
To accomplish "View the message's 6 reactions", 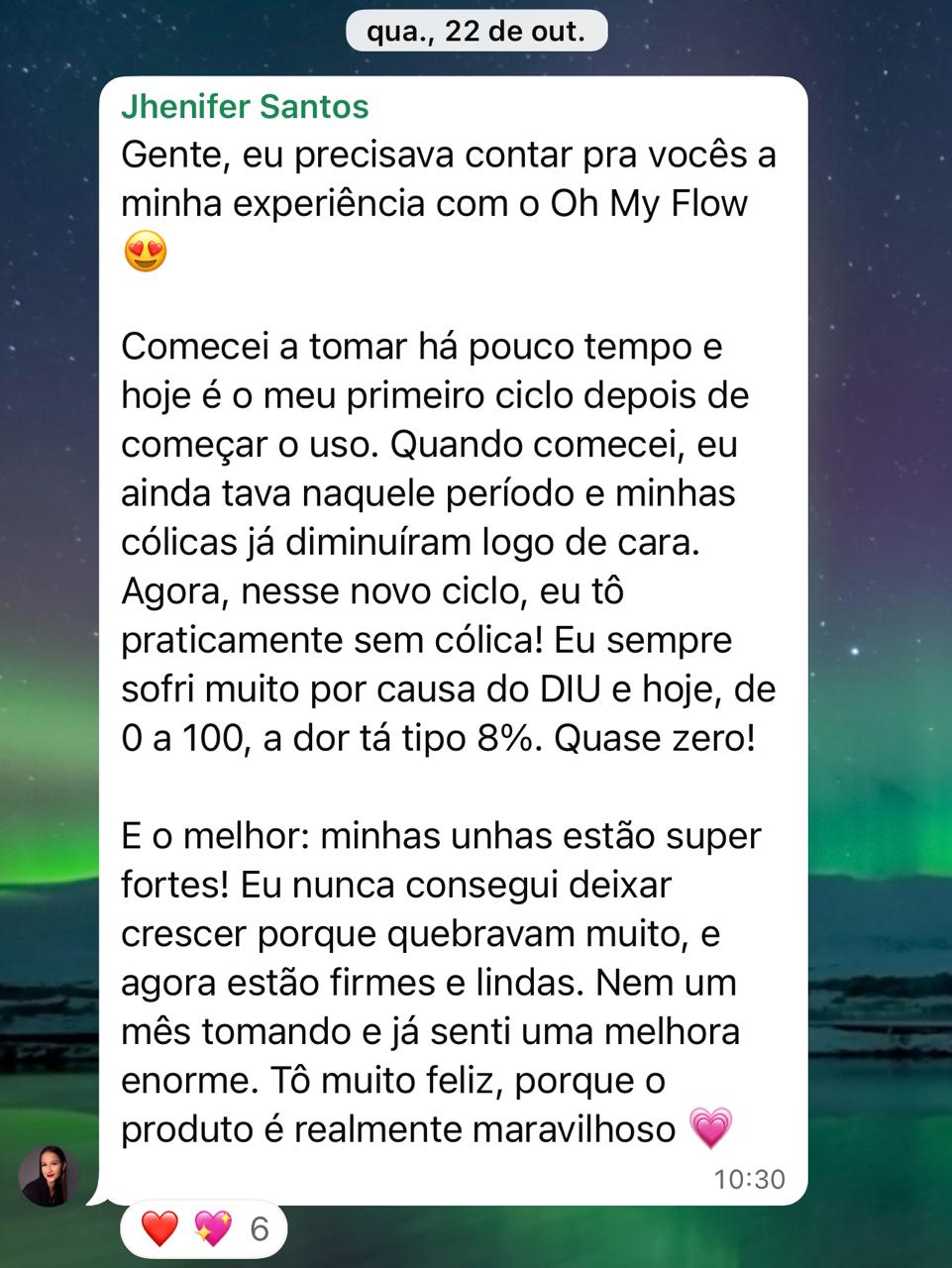I will 204,1229.
